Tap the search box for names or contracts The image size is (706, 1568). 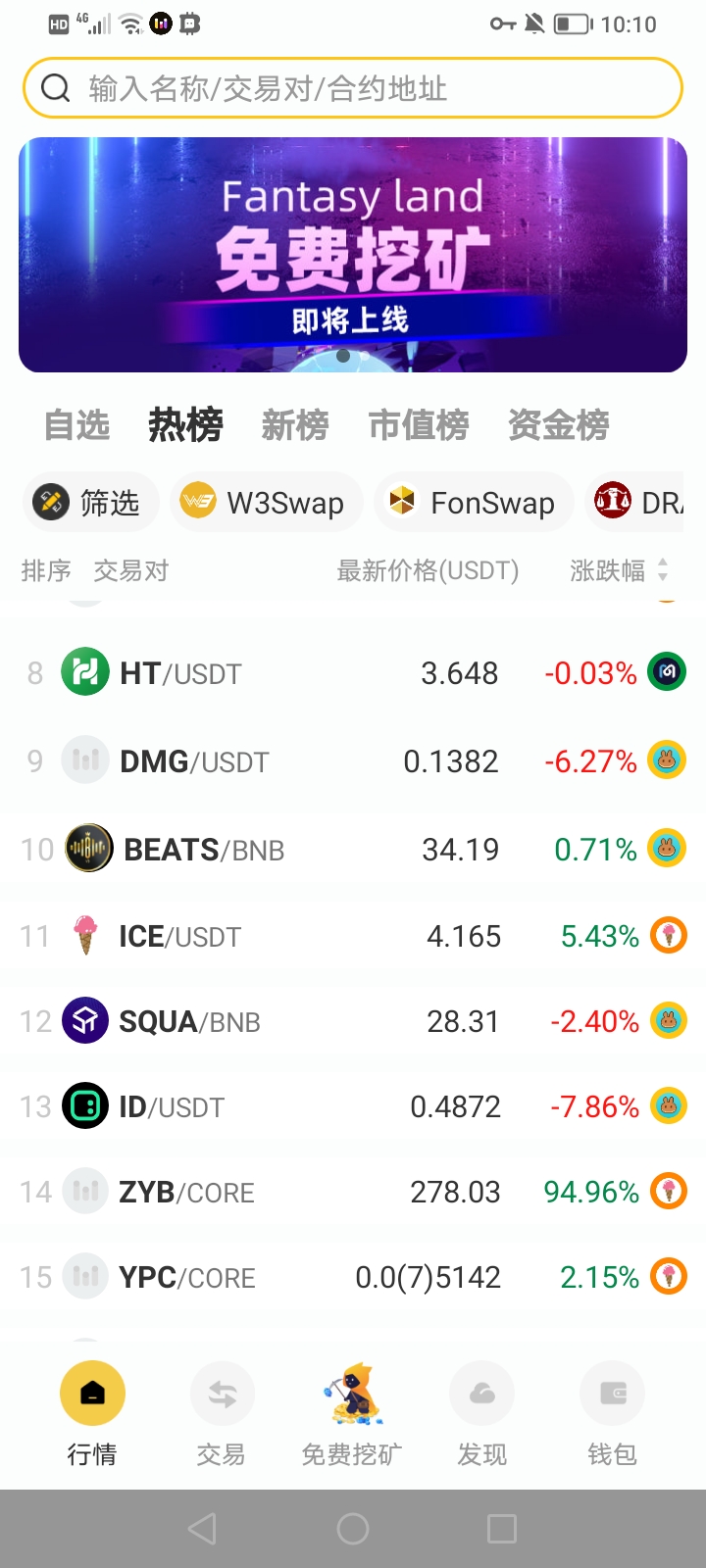click(353, 88)
